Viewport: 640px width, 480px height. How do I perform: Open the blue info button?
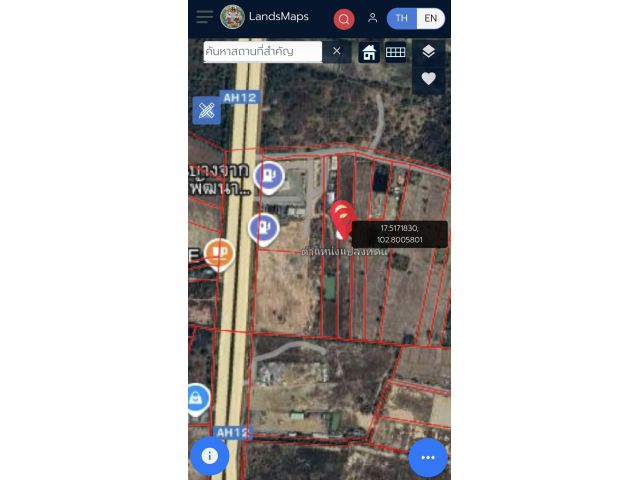pos(209,456)
